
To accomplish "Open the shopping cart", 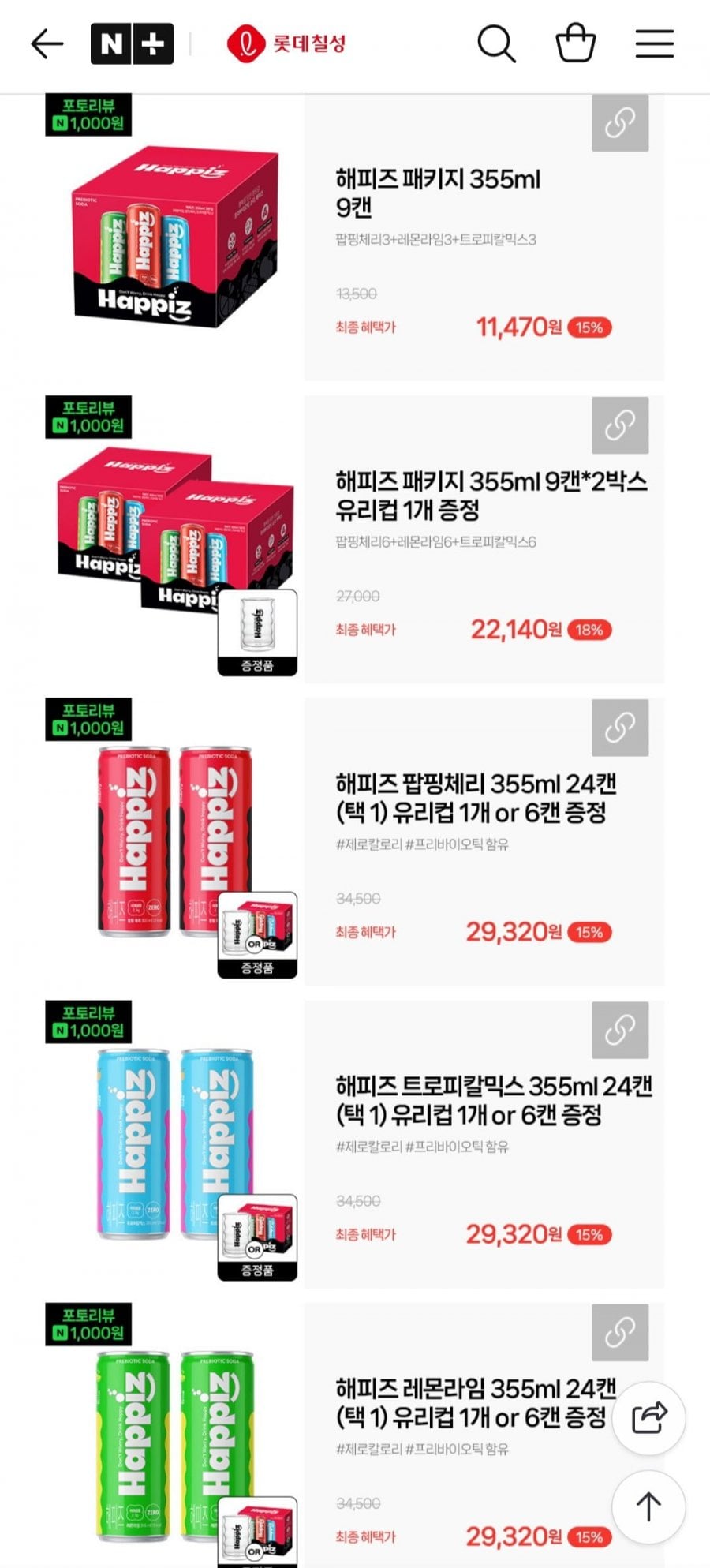I will [x=576, y=43].
